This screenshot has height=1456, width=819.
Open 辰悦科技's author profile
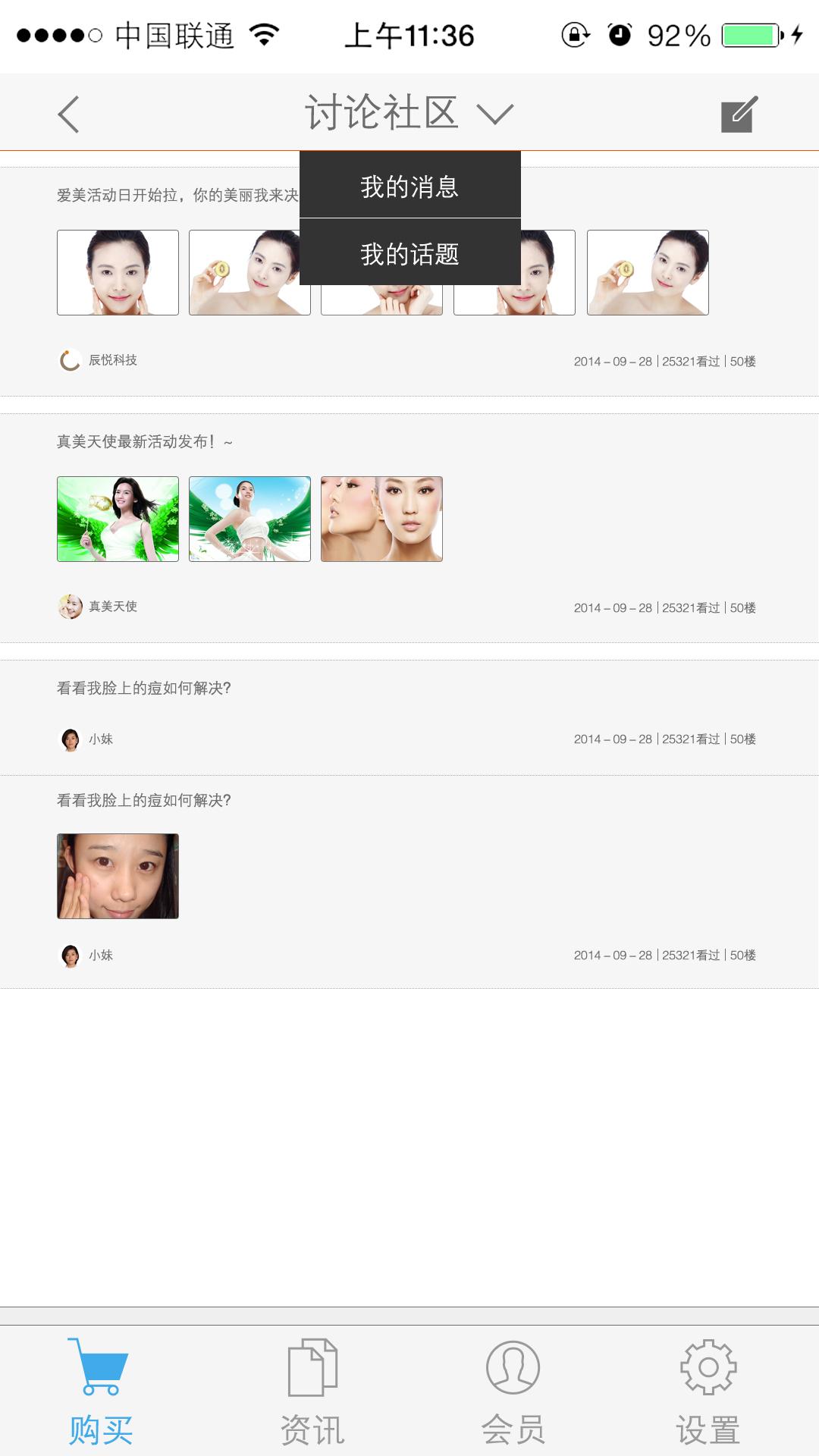click(99, 360)
